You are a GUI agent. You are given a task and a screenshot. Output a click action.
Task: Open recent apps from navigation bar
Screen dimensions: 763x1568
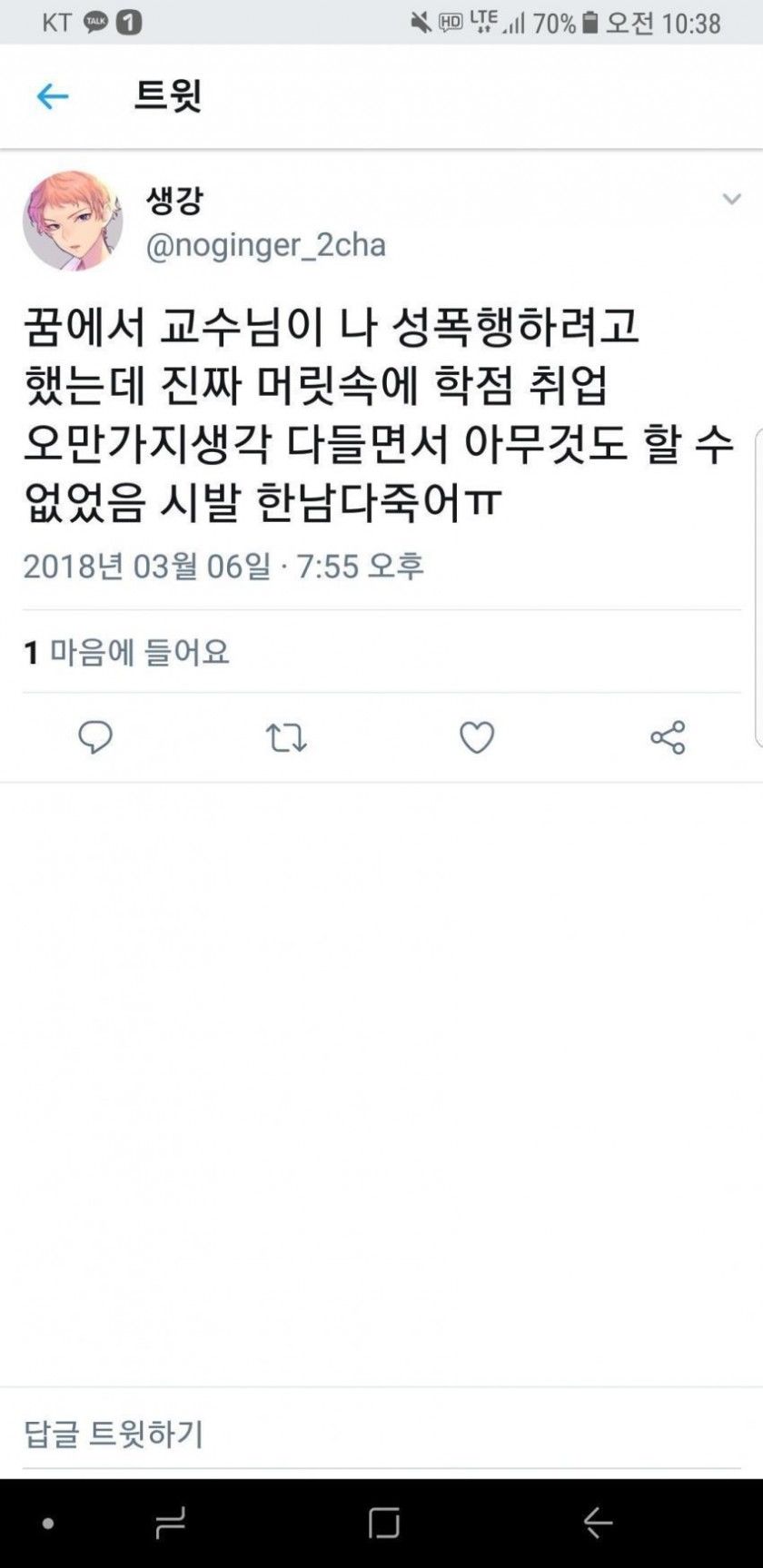point(171,1523)
